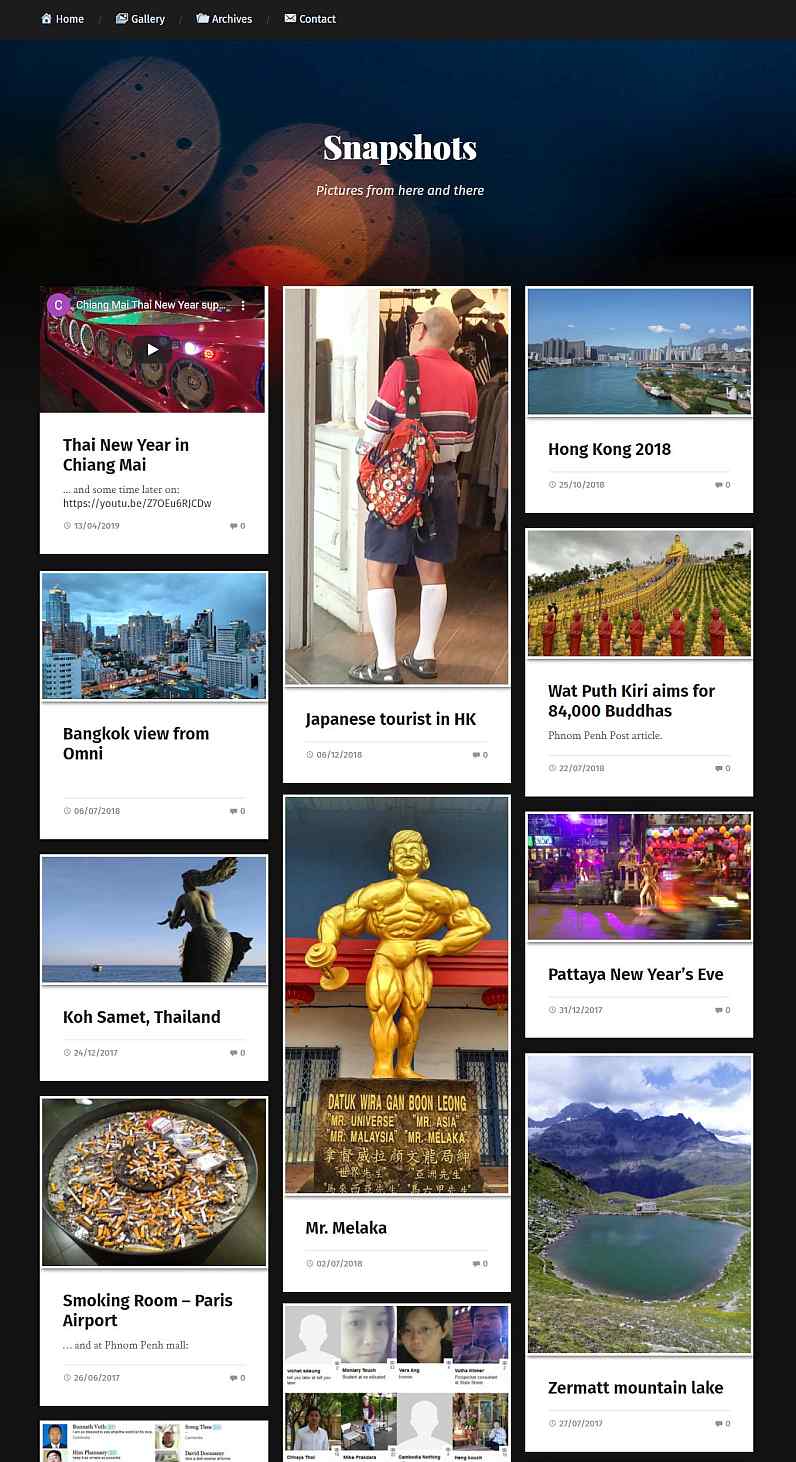This screenshot has height=1462, width=796.
Task: Play the Chiang Mai Thai New Year video
Action: coord(153,350)
